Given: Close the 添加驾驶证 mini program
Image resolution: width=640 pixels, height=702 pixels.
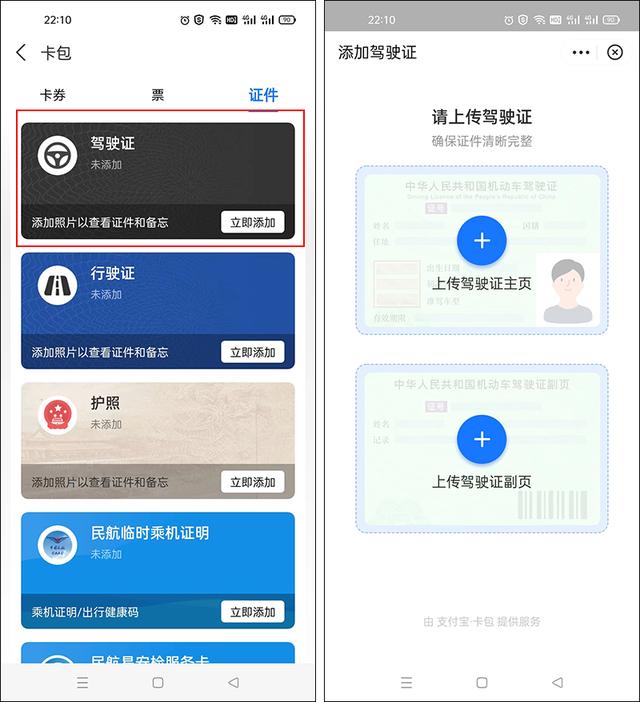Looking at the screenshot, I should (615, 52).
